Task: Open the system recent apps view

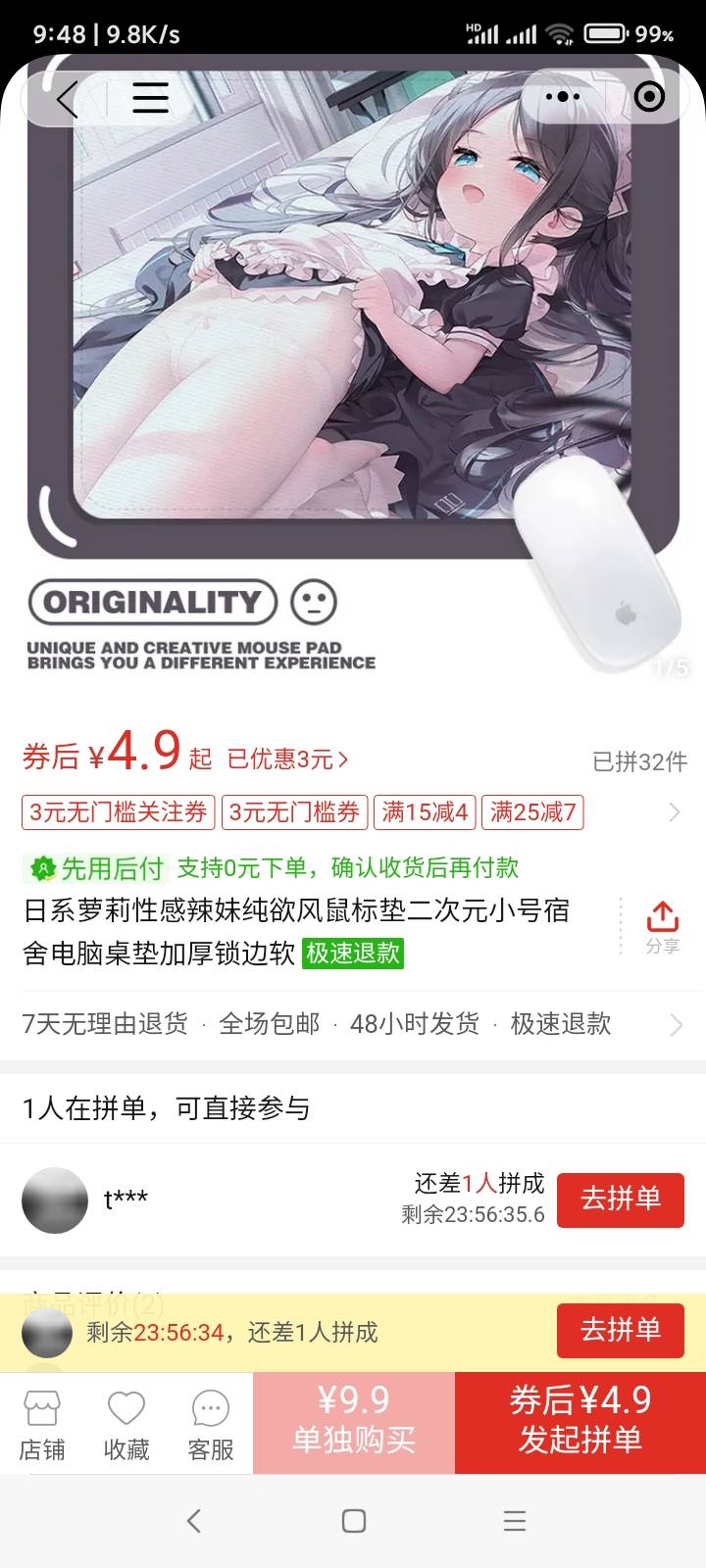Action: (514, 1520)
